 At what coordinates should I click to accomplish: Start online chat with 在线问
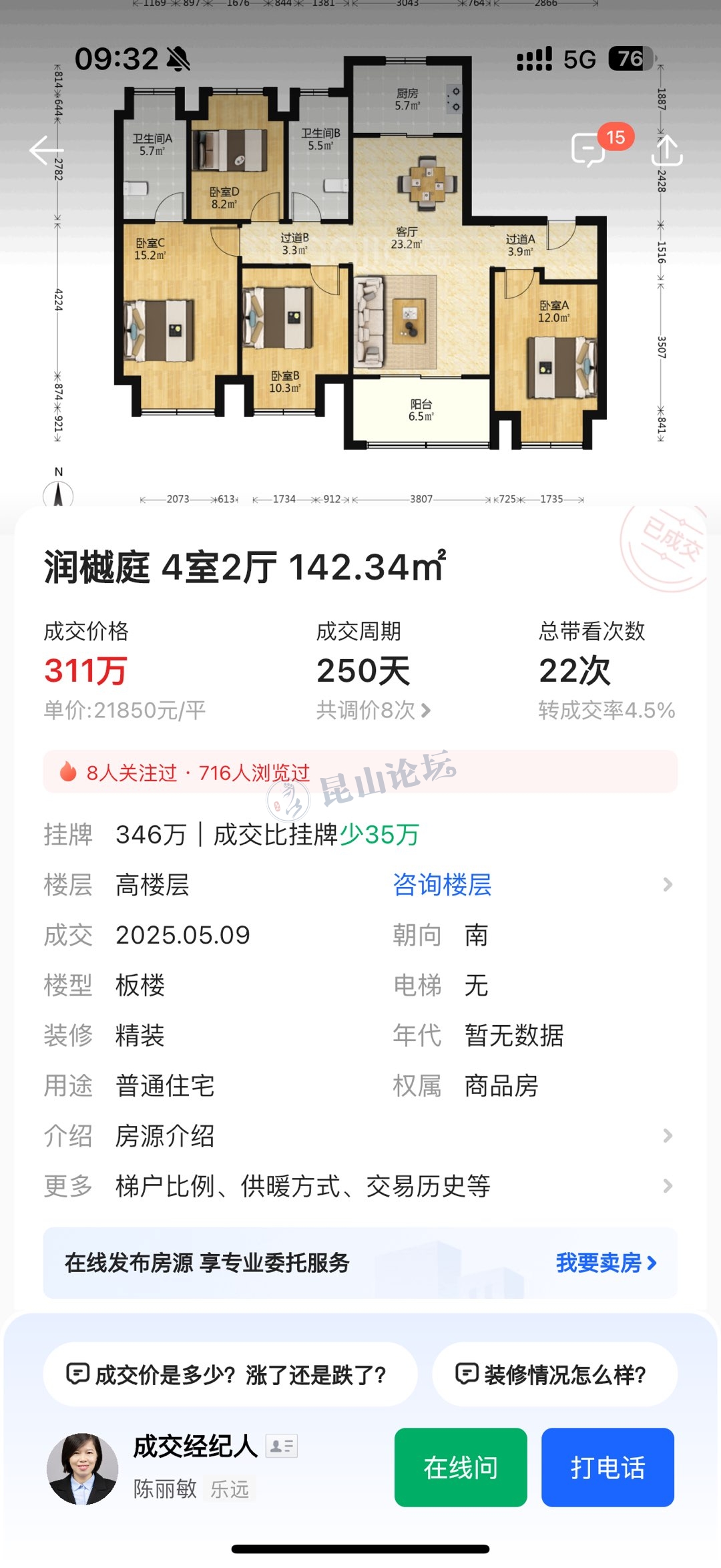point(461,1467)
